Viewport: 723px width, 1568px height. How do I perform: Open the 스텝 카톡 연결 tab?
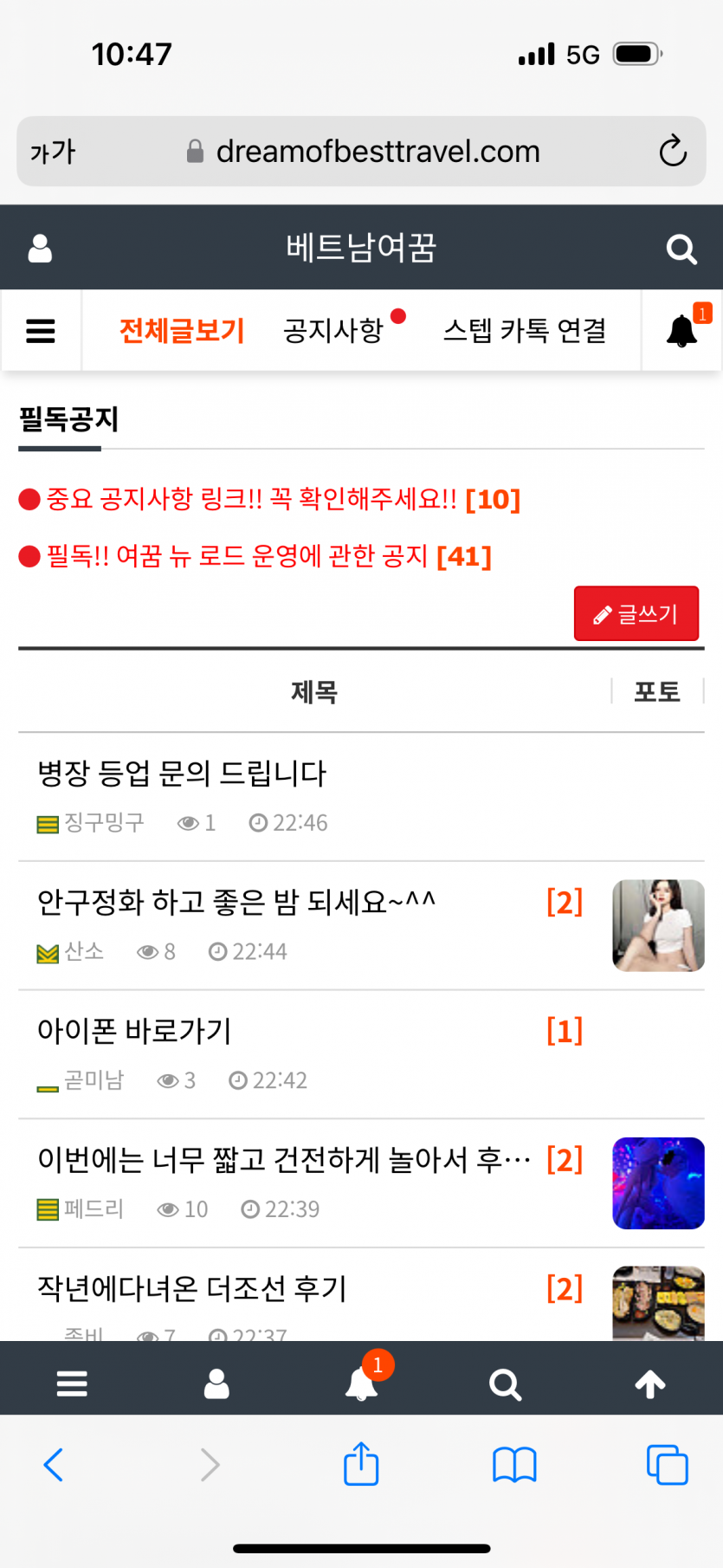pos(525,331)
